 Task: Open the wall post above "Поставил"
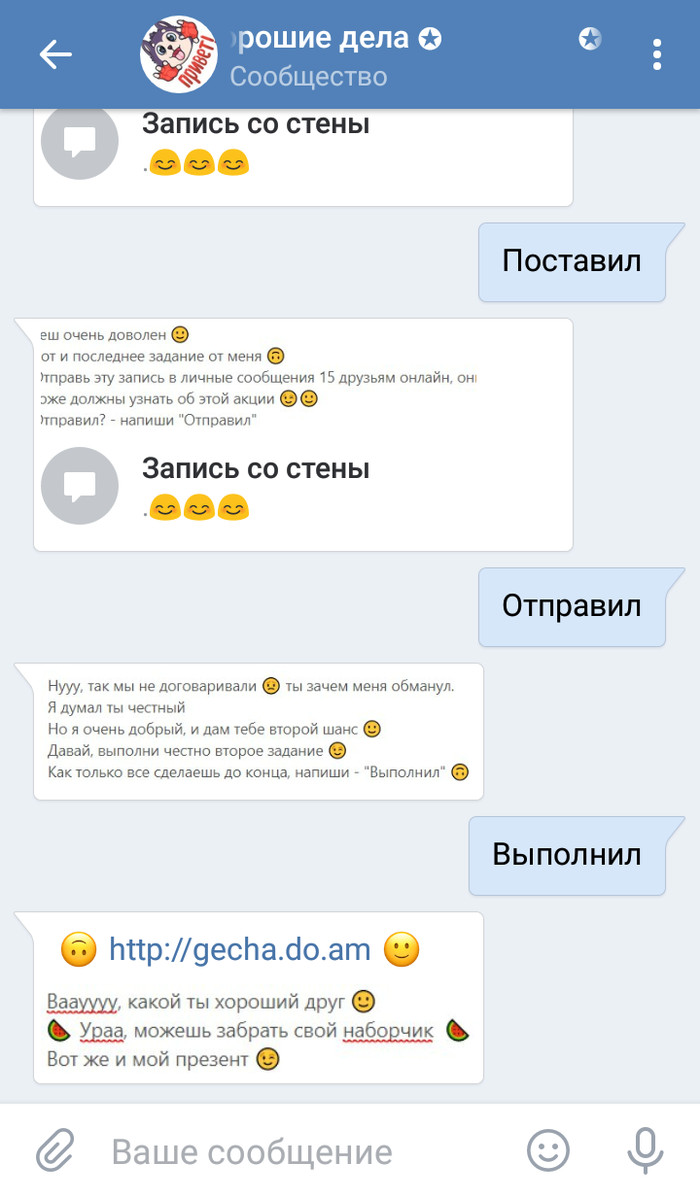pyautogui.click(x=255, y=142)
